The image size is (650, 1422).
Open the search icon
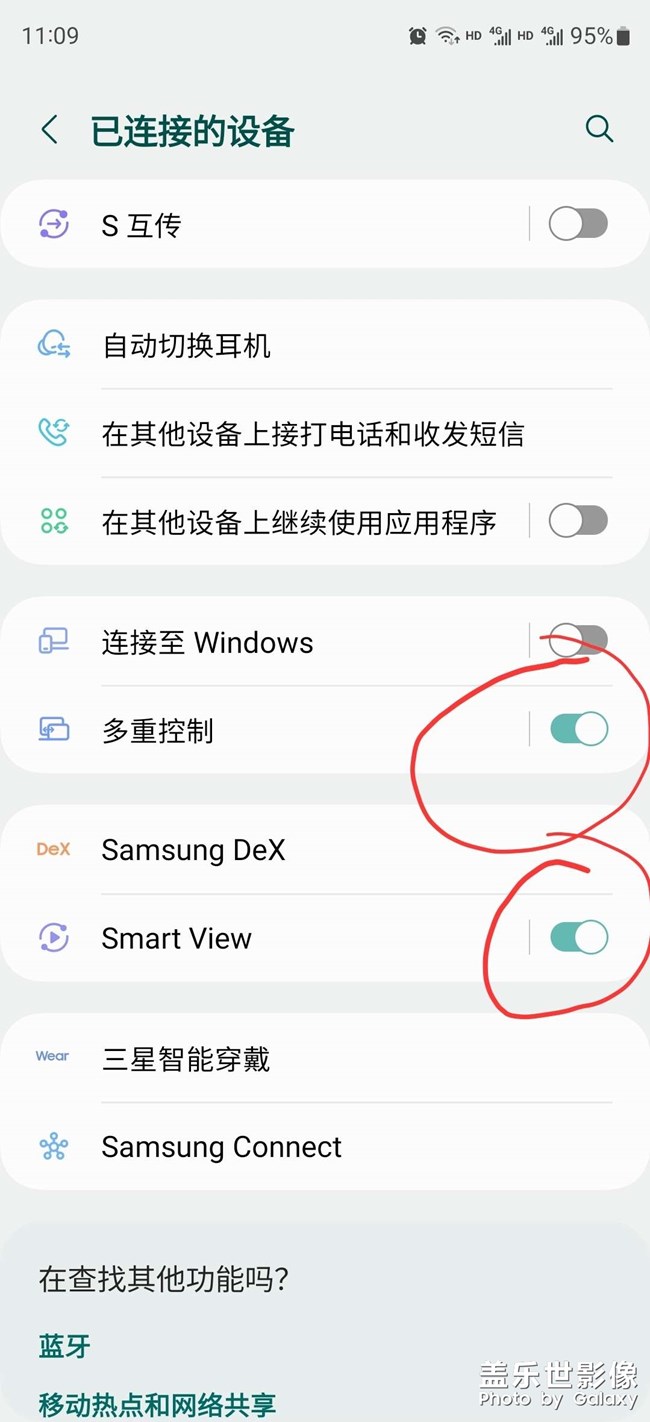(598, 129)
